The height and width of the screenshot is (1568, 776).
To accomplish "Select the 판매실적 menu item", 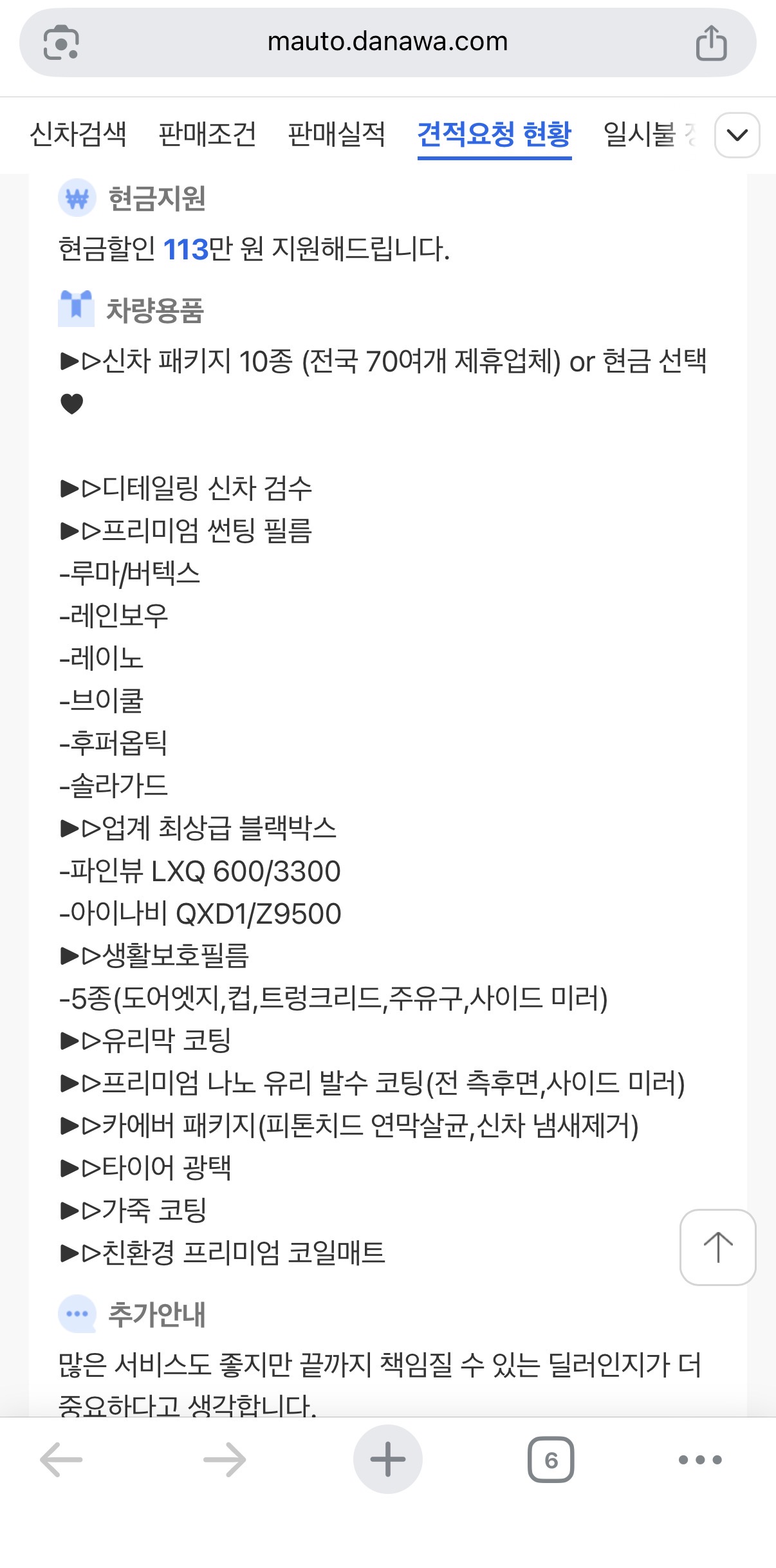I will (x=339, y=135).
